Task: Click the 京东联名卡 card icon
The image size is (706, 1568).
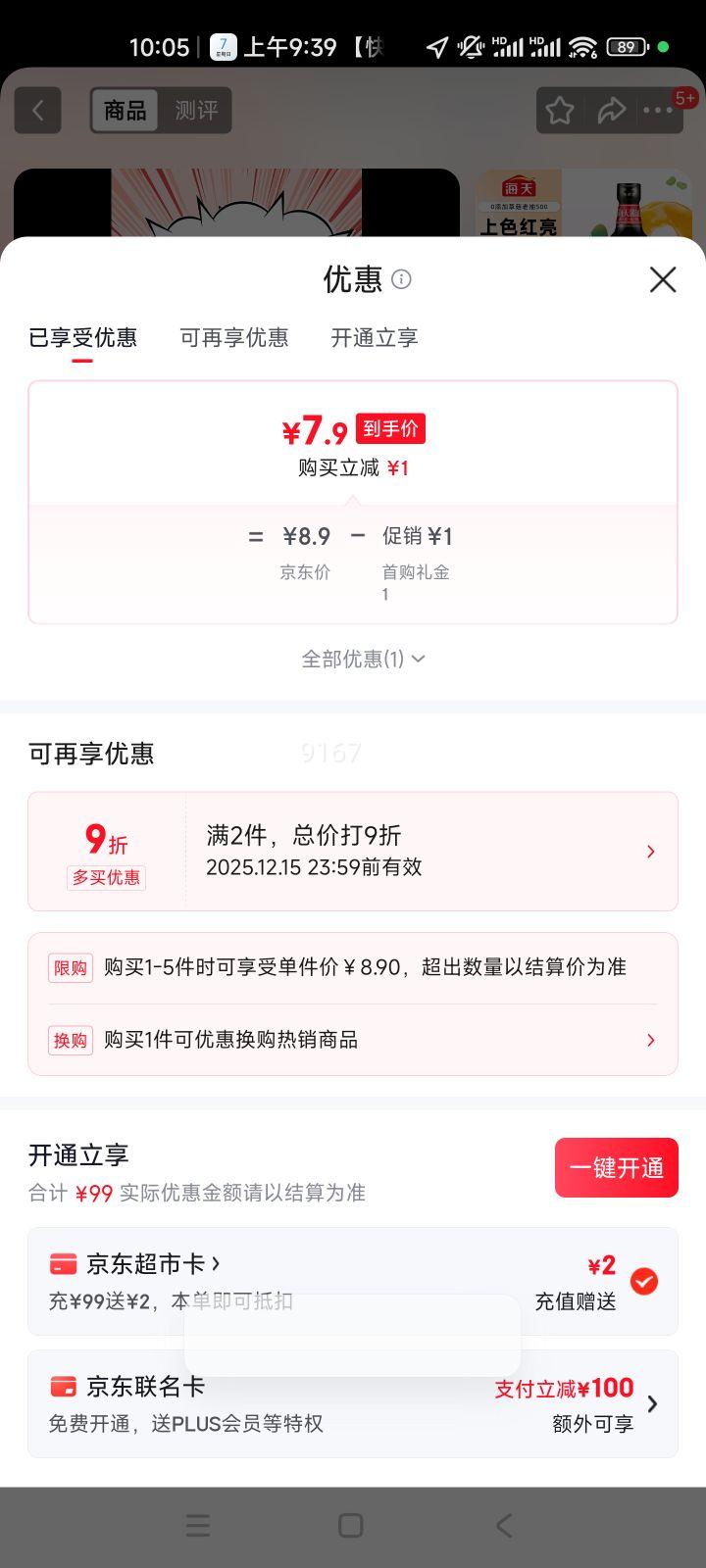Action: pos(63,1387)
